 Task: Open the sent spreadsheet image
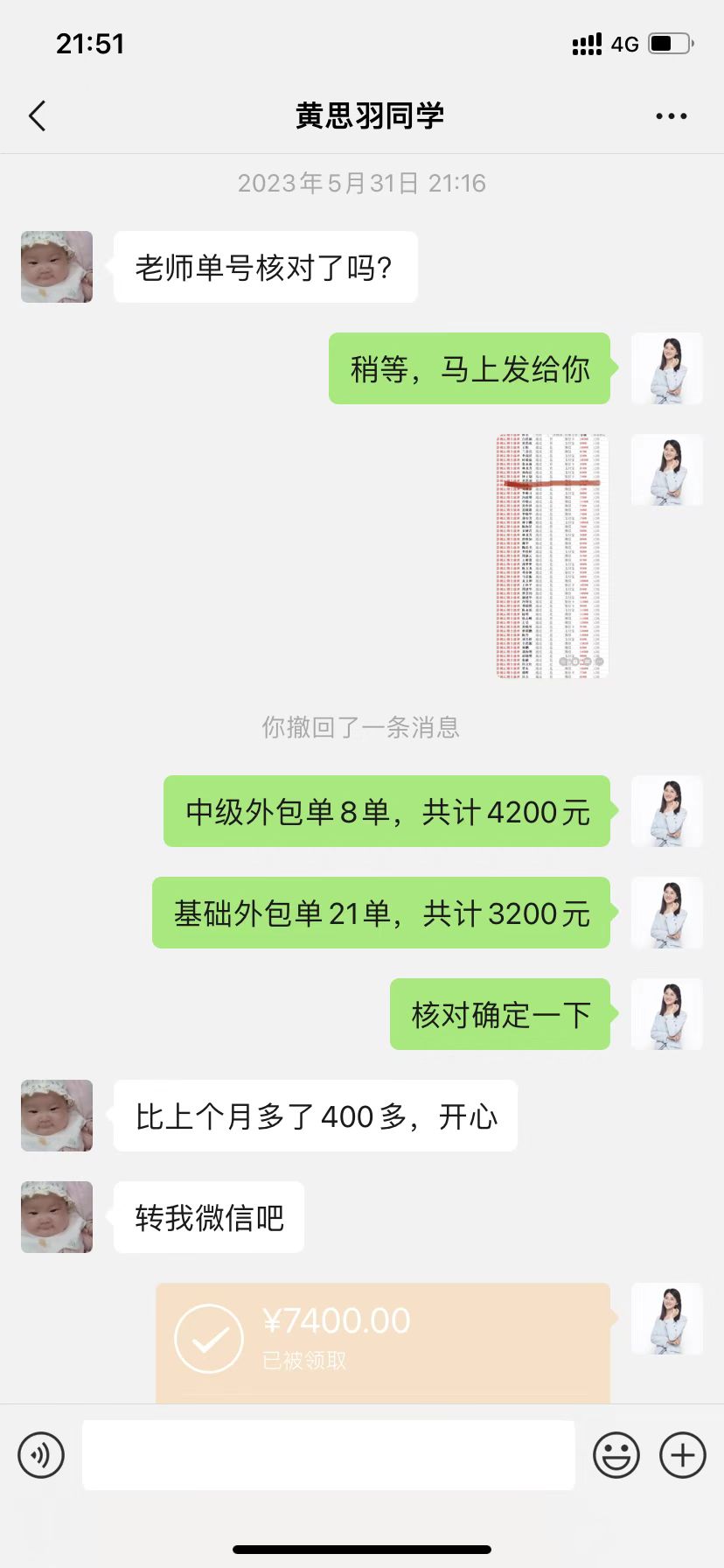point(551,556)
